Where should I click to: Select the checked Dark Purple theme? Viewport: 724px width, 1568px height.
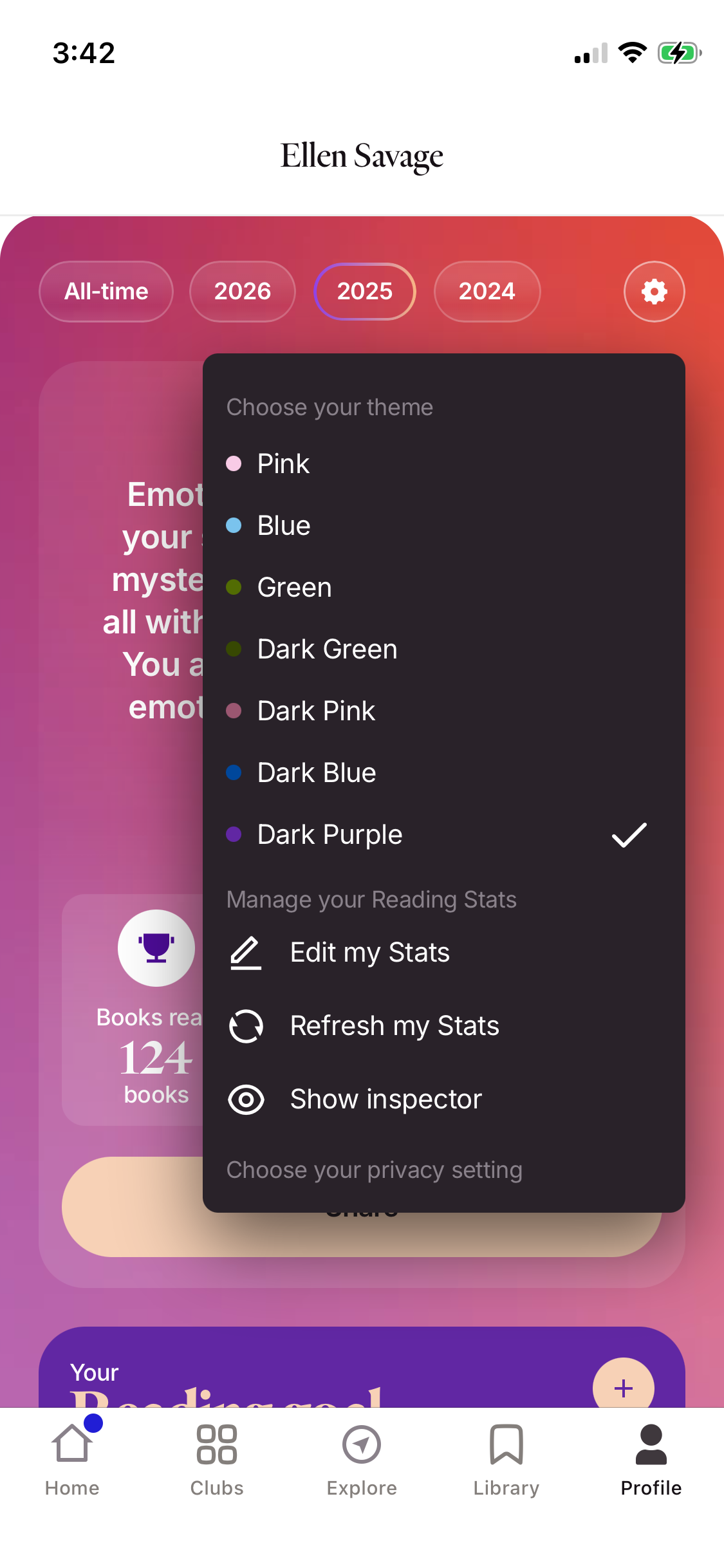tap(330, 834)
